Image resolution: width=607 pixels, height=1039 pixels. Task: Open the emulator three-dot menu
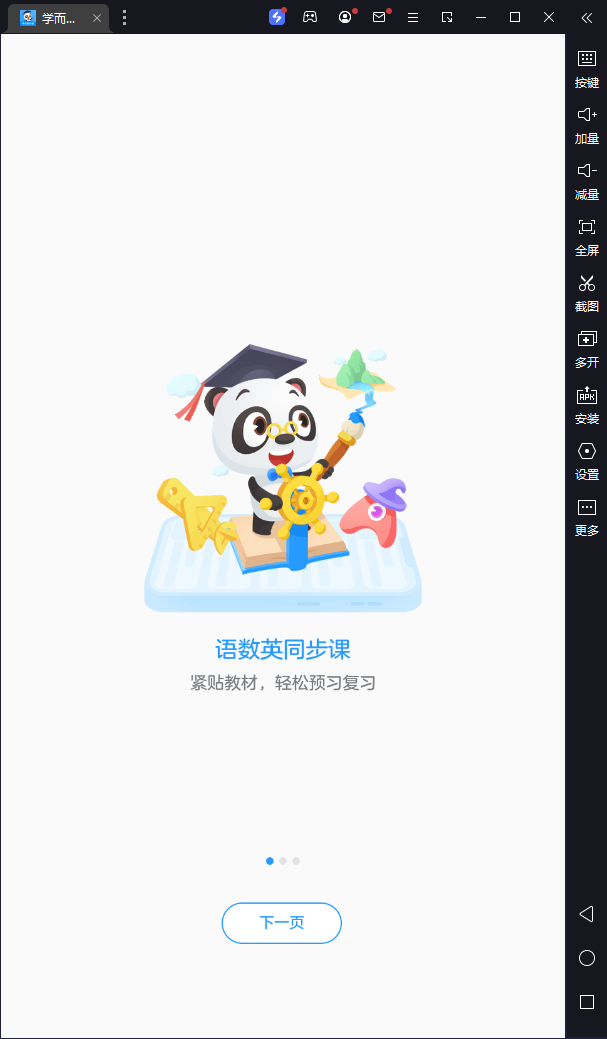(x=124, y=18)
